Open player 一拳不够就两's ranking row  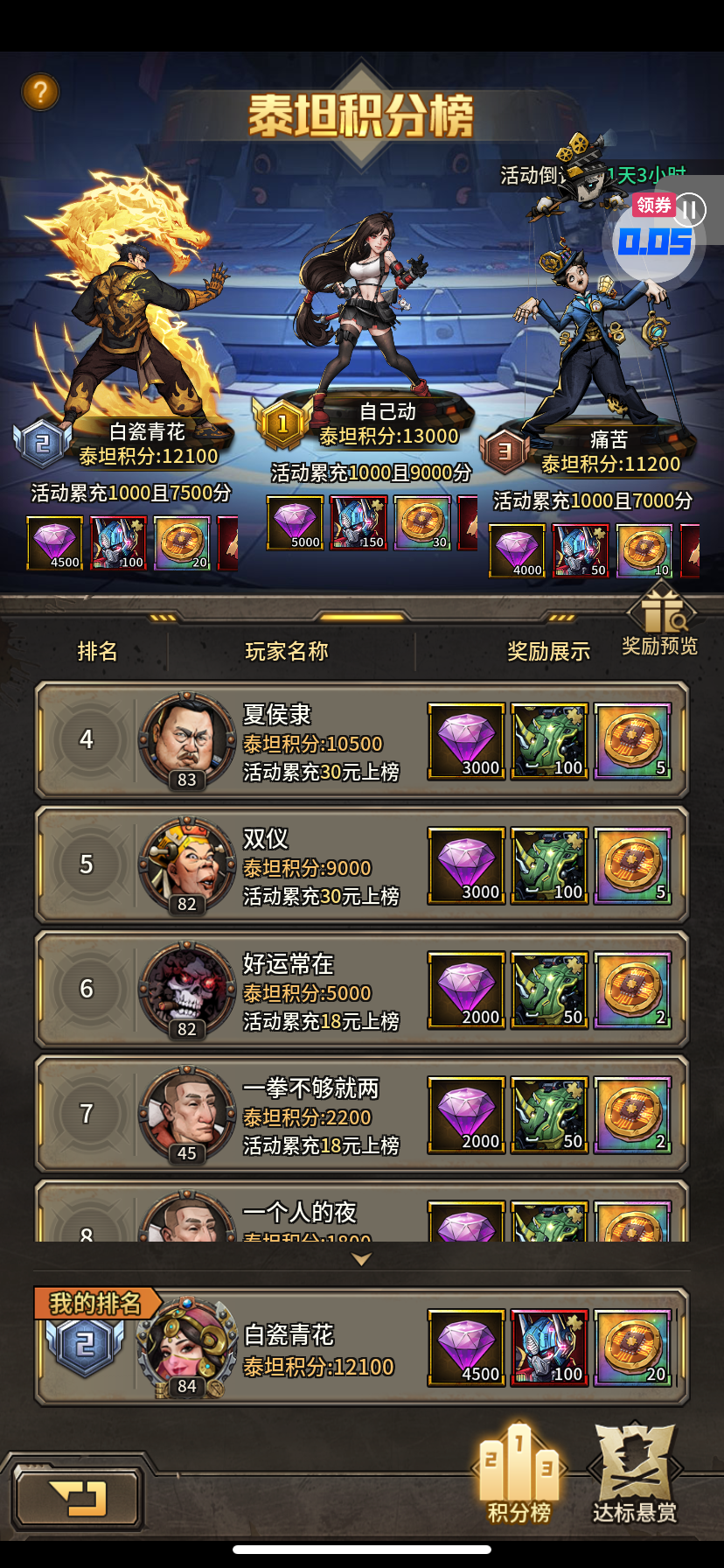click(362, 1114)
